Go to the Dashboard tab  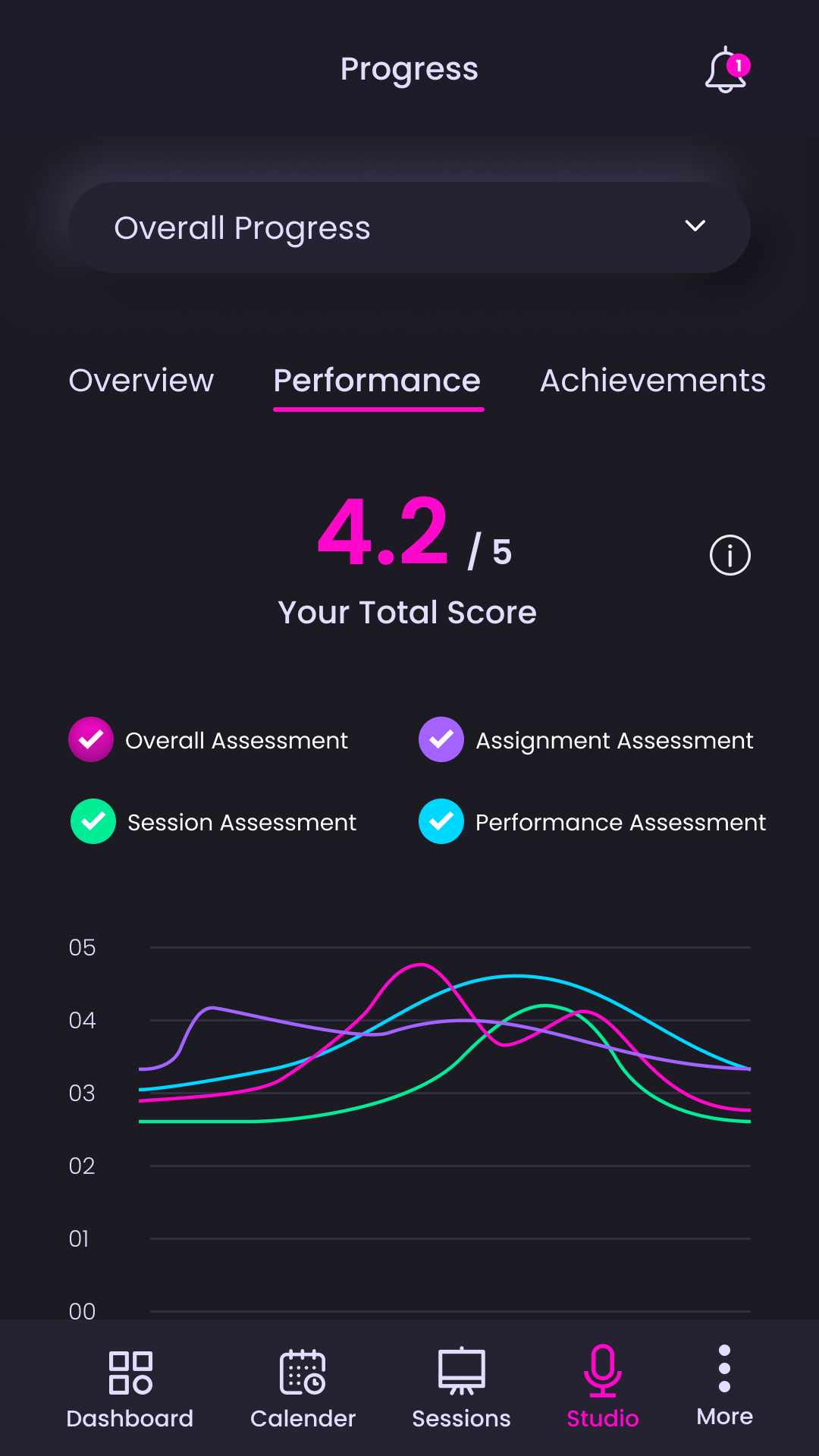coord(130,1389)
